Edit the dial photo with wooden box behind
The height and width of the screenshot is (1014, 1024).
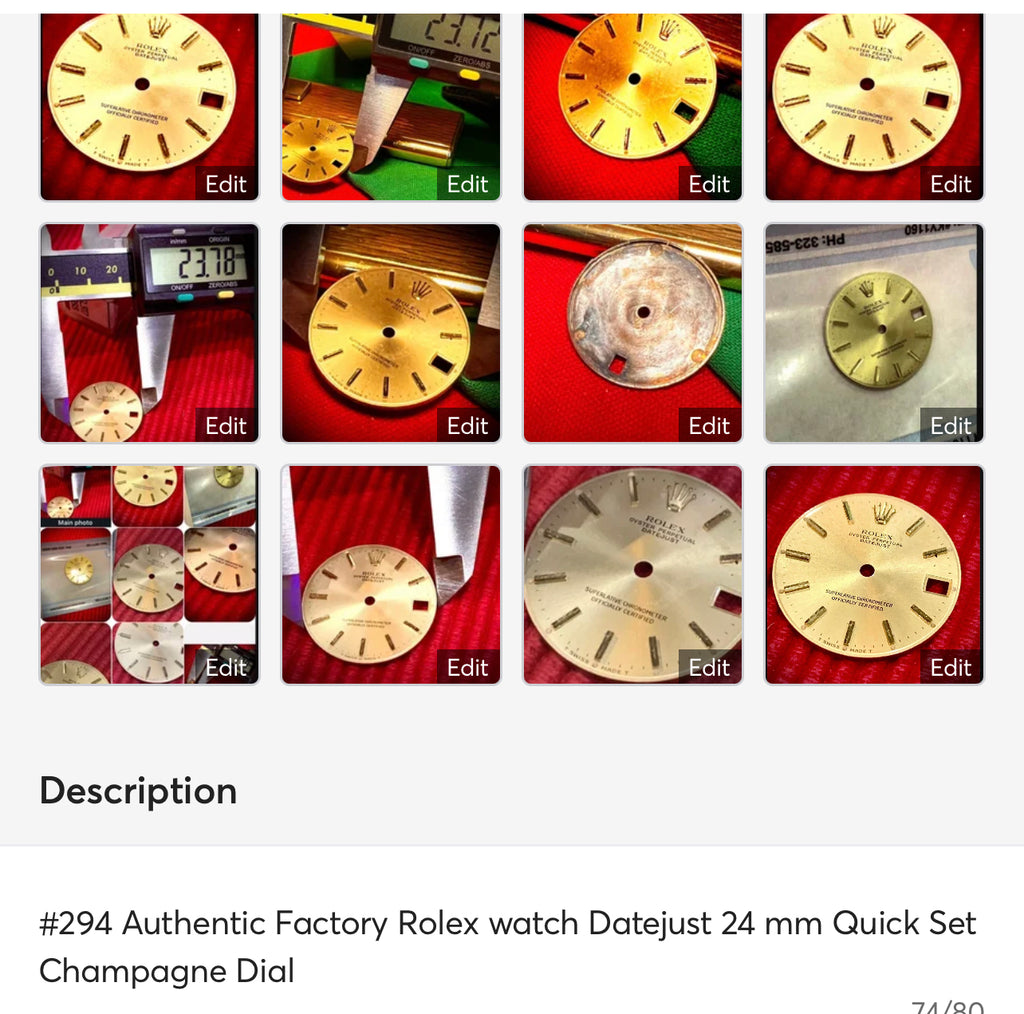[467, 425]
